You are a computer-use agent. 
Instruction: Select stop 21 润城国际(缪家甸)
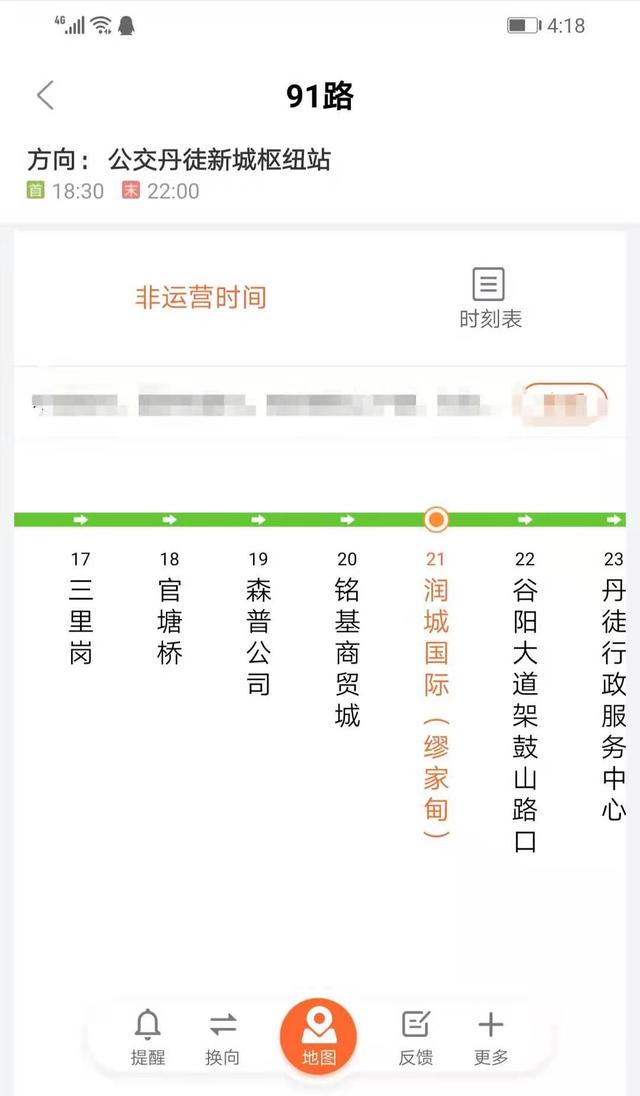(x=436, y=690)
